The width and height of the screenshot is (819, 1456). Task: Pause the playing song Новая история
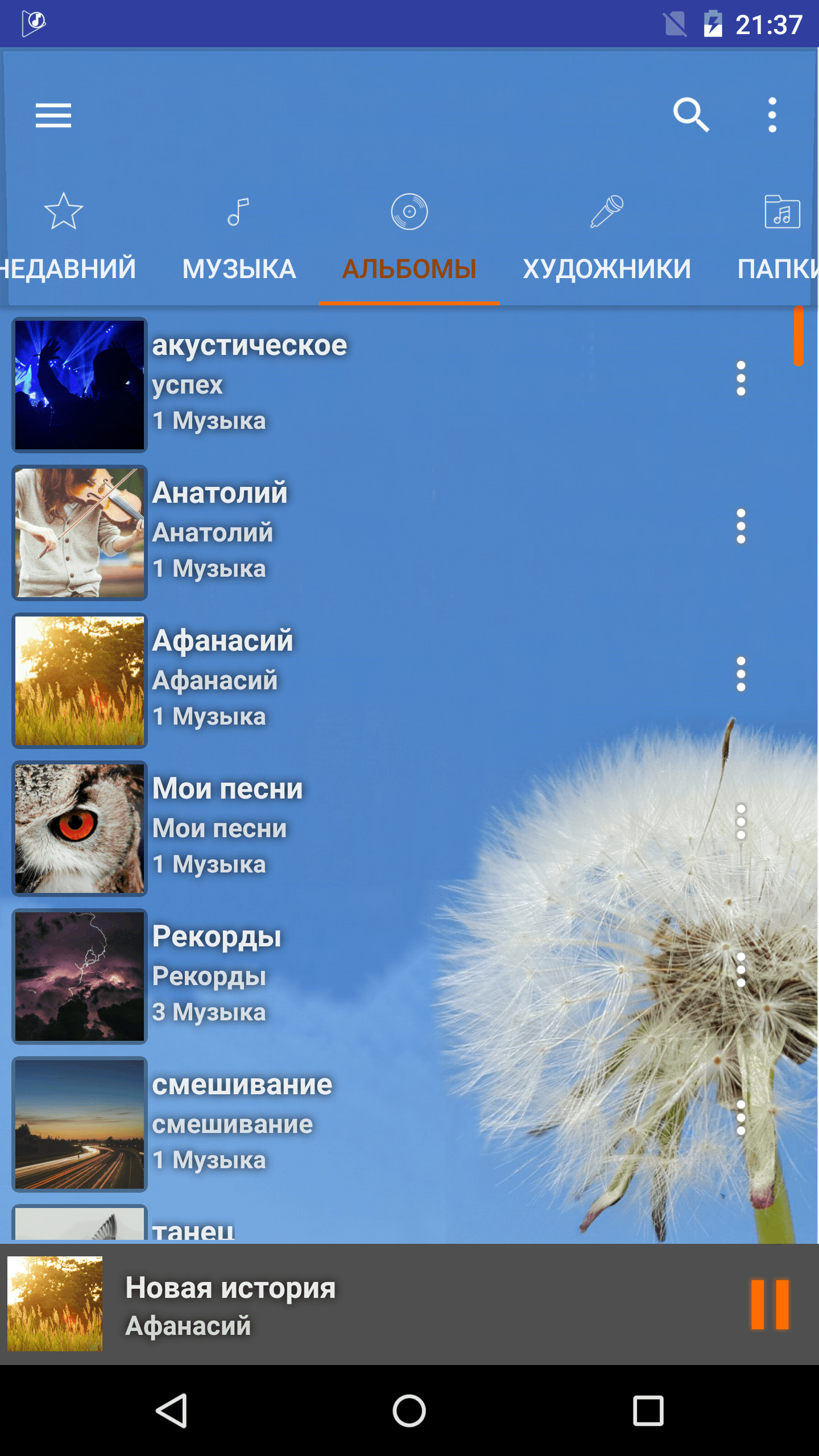770,1305
